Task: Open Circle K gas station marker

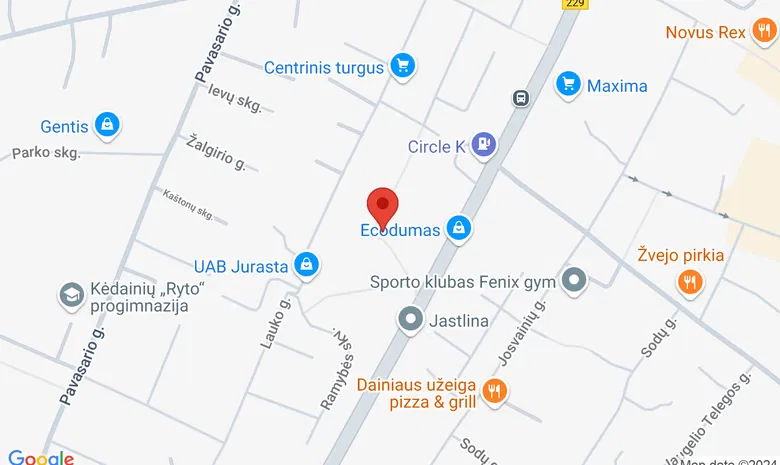Action: 484,145
